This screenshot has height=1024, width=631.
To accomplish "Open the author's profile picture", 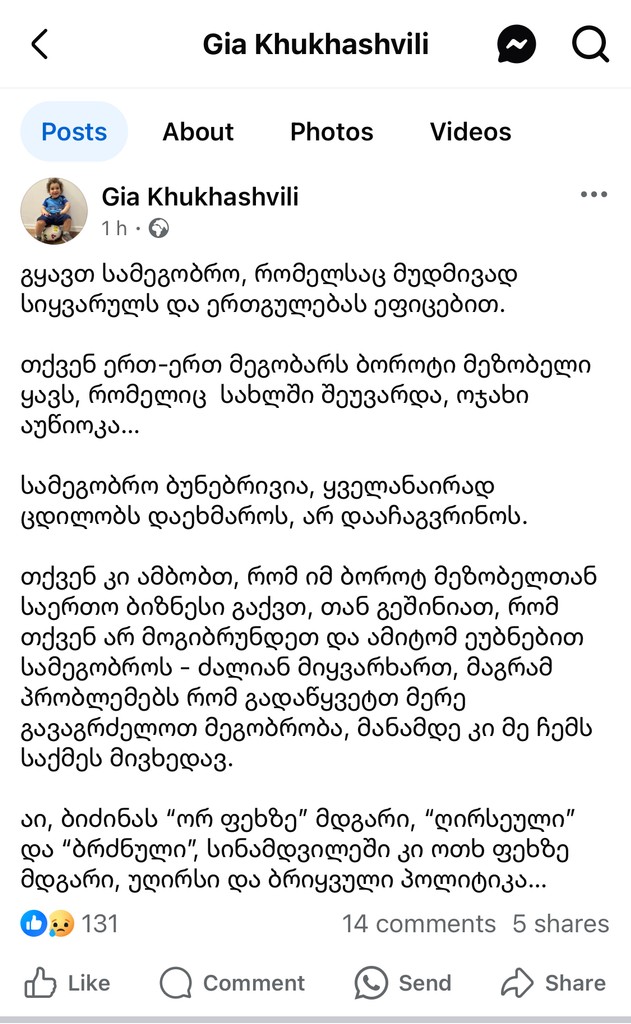I will (x=54, y=211).
